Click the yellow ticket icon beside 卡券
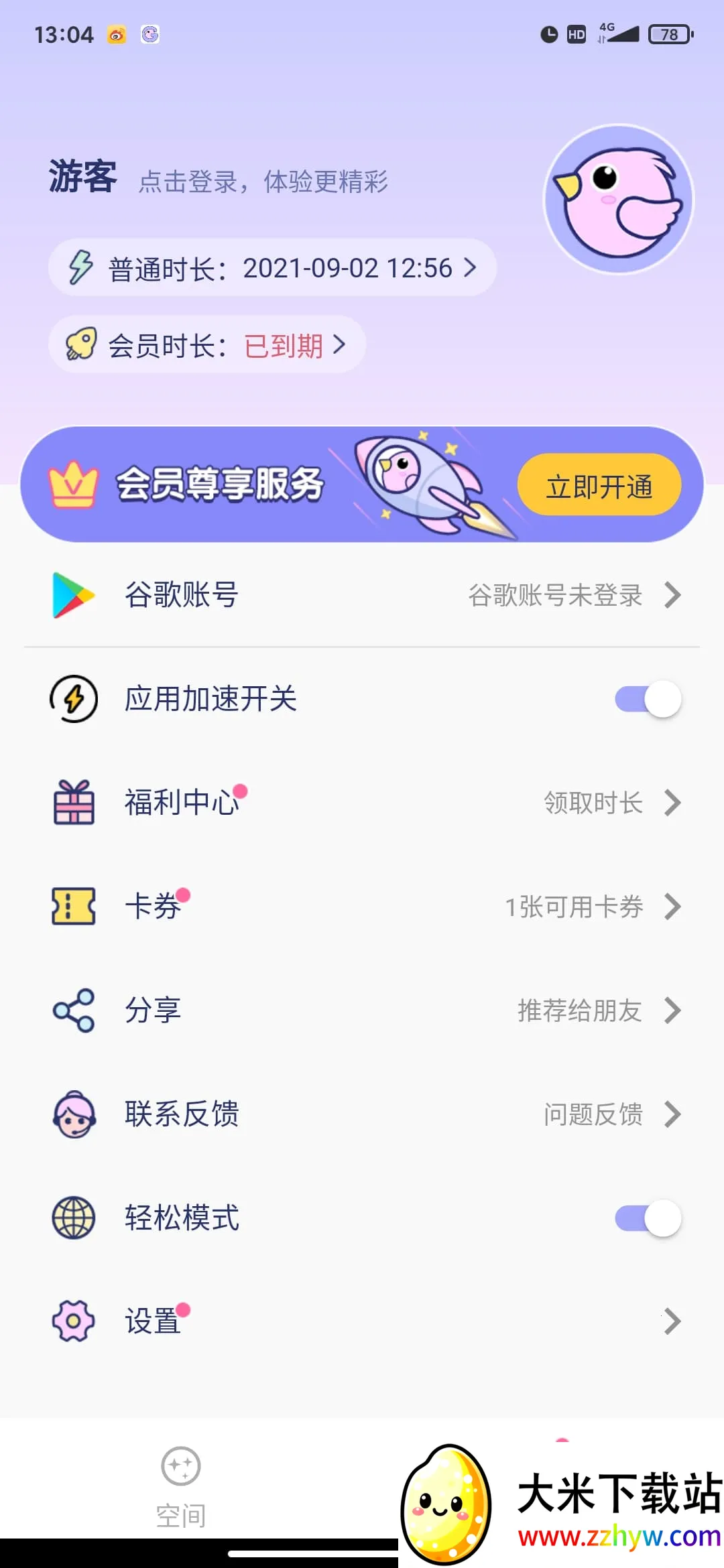724x1568 pixels. tap(73, 907)
